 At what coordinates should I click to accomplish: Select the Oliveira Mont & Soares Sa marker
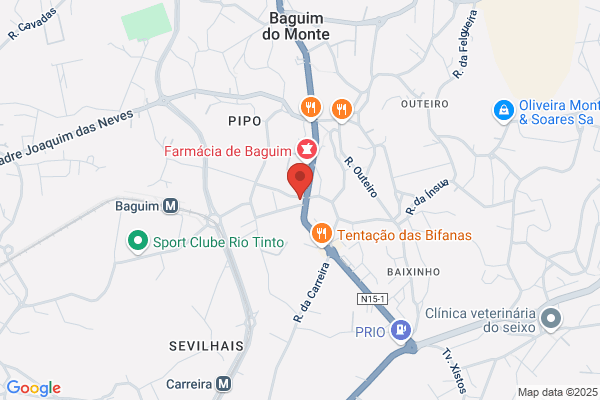pyautogui.click(x=504, y=111)
